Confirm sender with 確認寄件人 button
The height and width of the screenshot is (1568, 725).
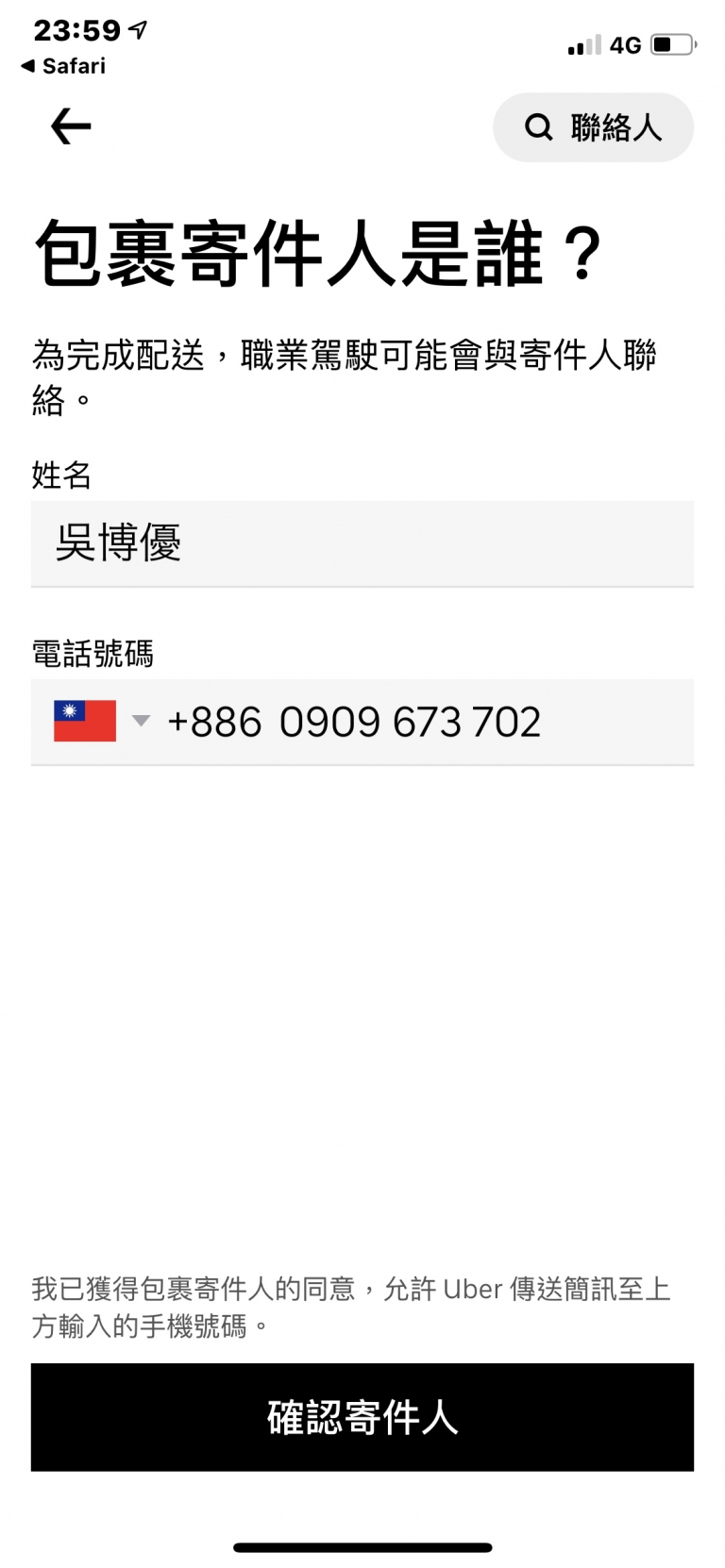(x=362, y=1416)
